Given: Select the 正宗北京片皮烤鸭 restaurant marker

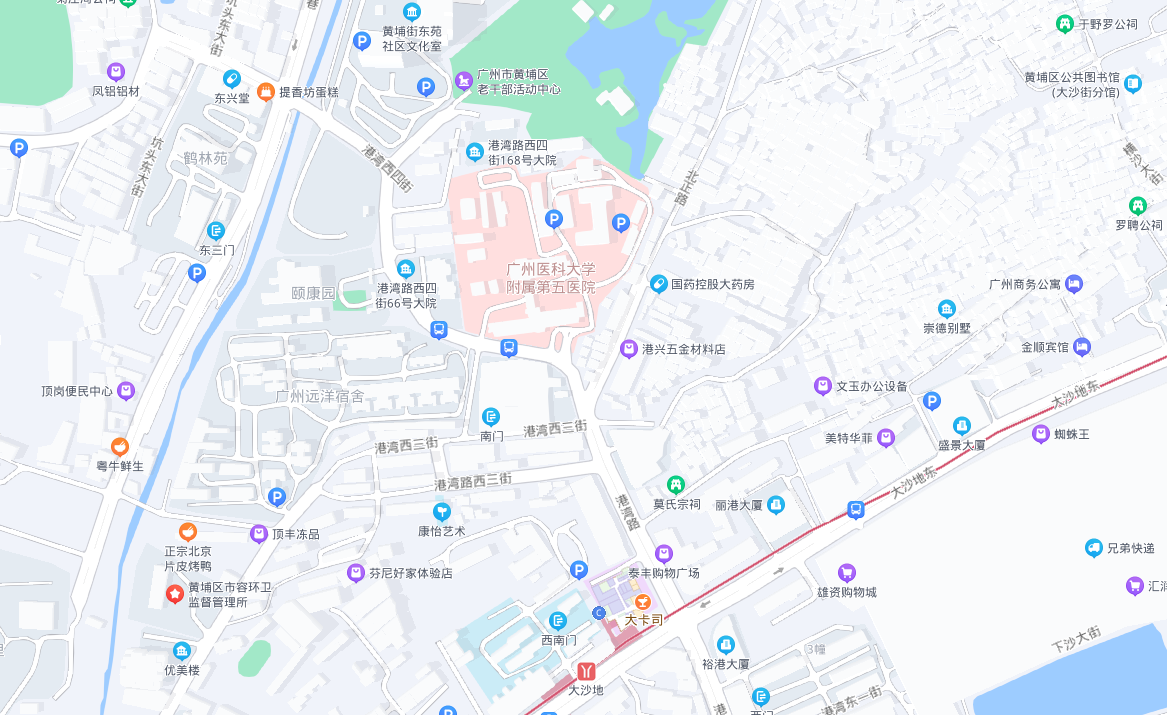Looking at the screenshot, I should pyautogui.click(x=187, y=531).
